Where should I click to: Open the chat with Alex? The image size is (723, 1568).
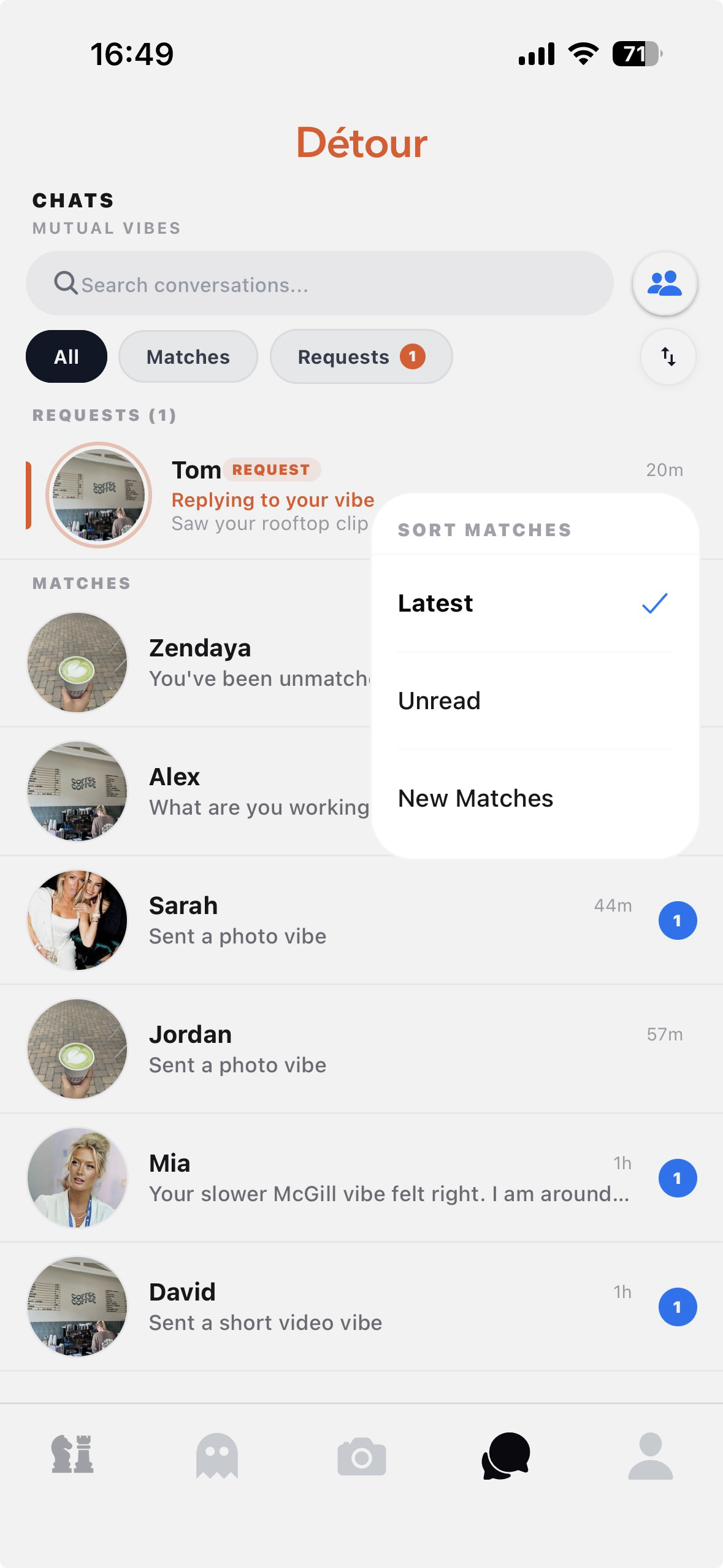coord(185,791)
